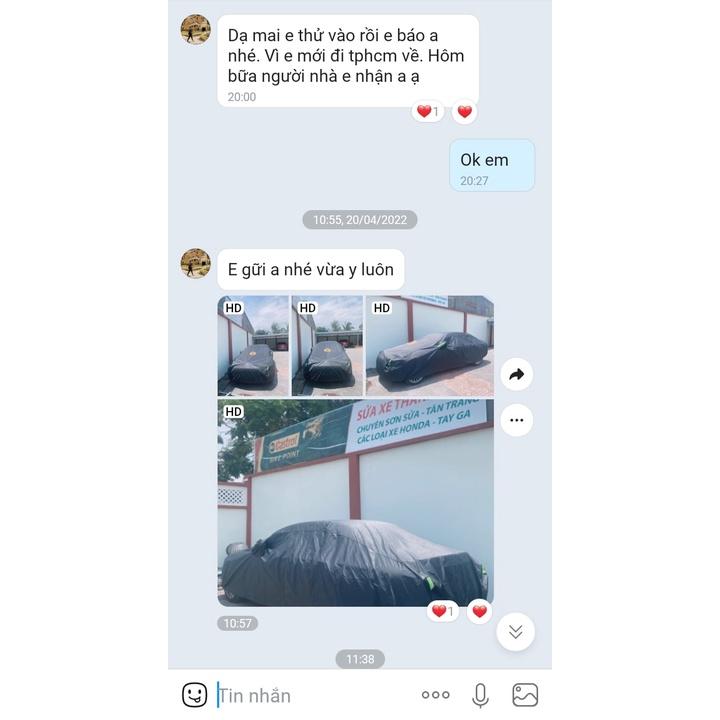Screen dimensions: 720x720
Task: Open the middle small HD car photo
Action: coord(327,346)
